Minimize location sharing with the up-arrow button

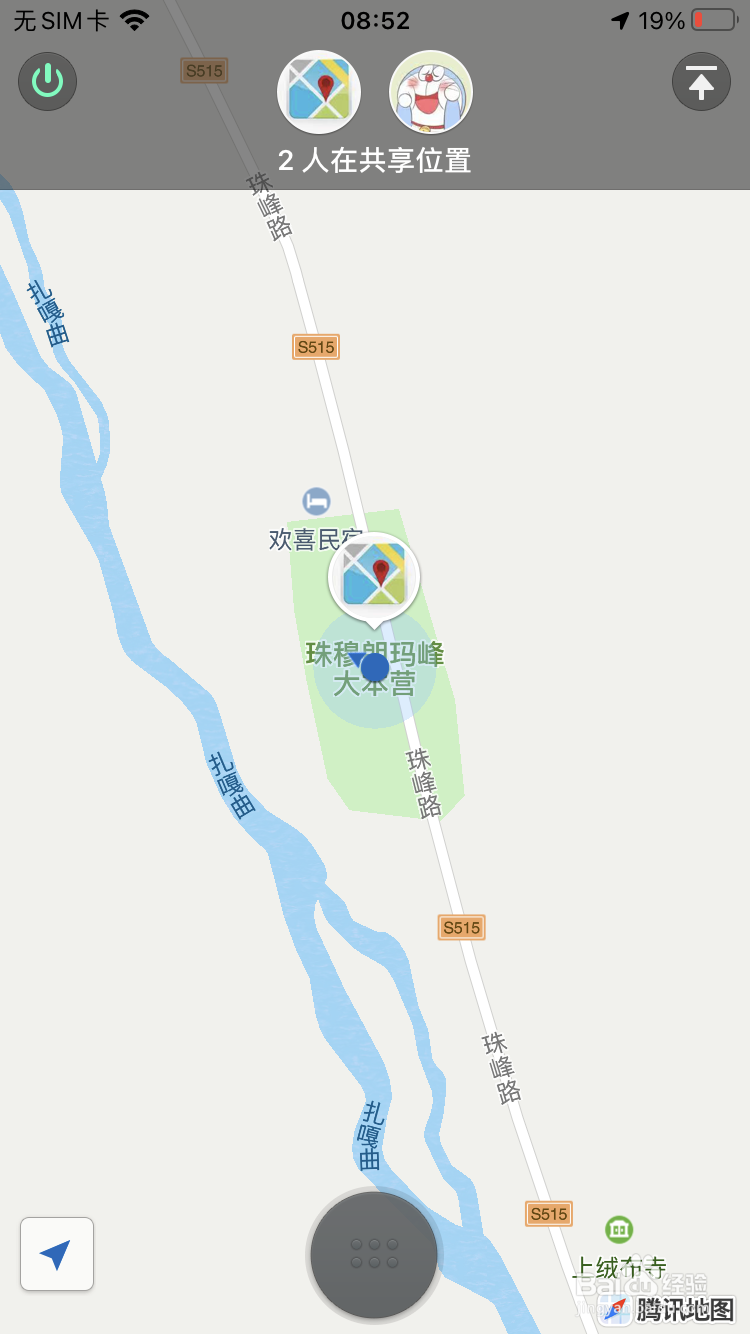701,81
